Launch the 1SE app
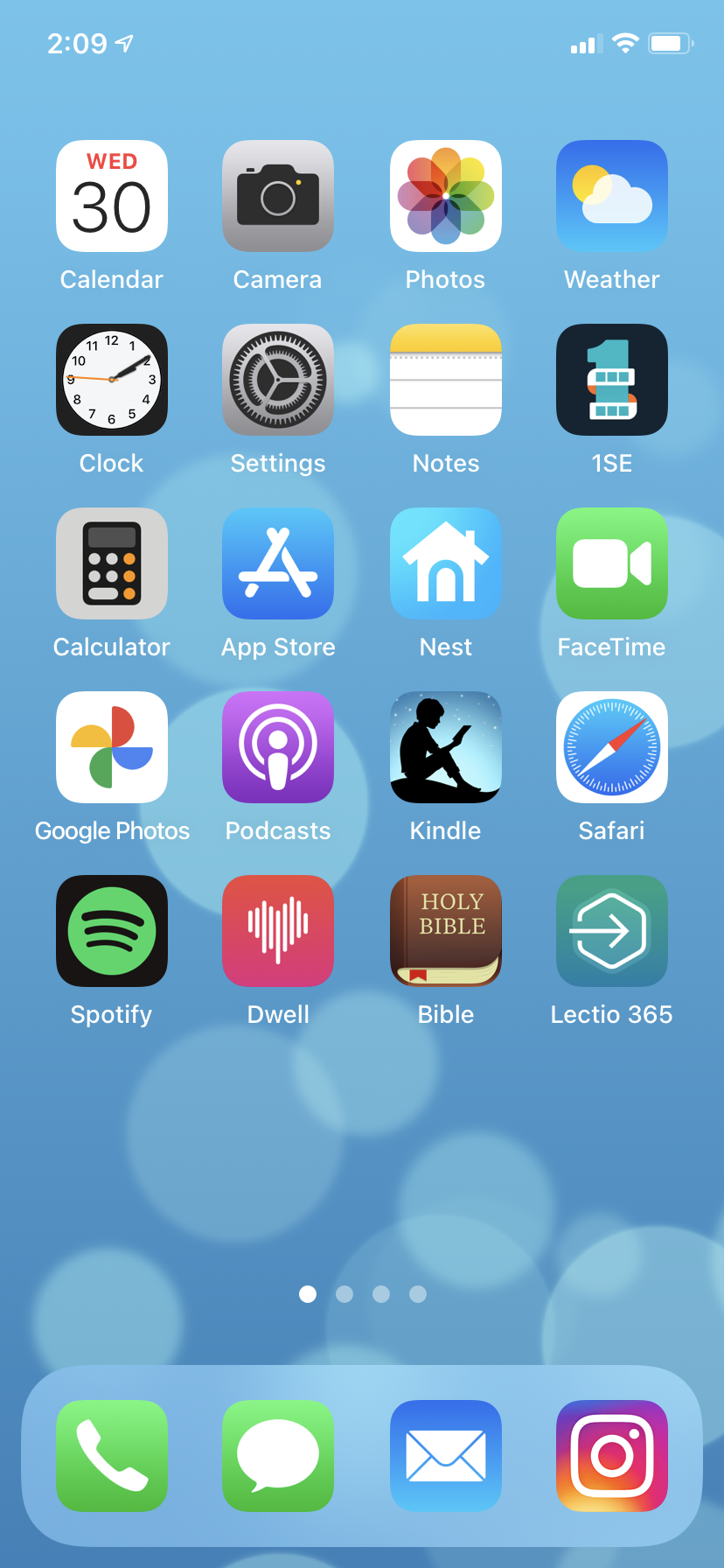Viewport: 724px width, 1568px height. tap(612, 380)
